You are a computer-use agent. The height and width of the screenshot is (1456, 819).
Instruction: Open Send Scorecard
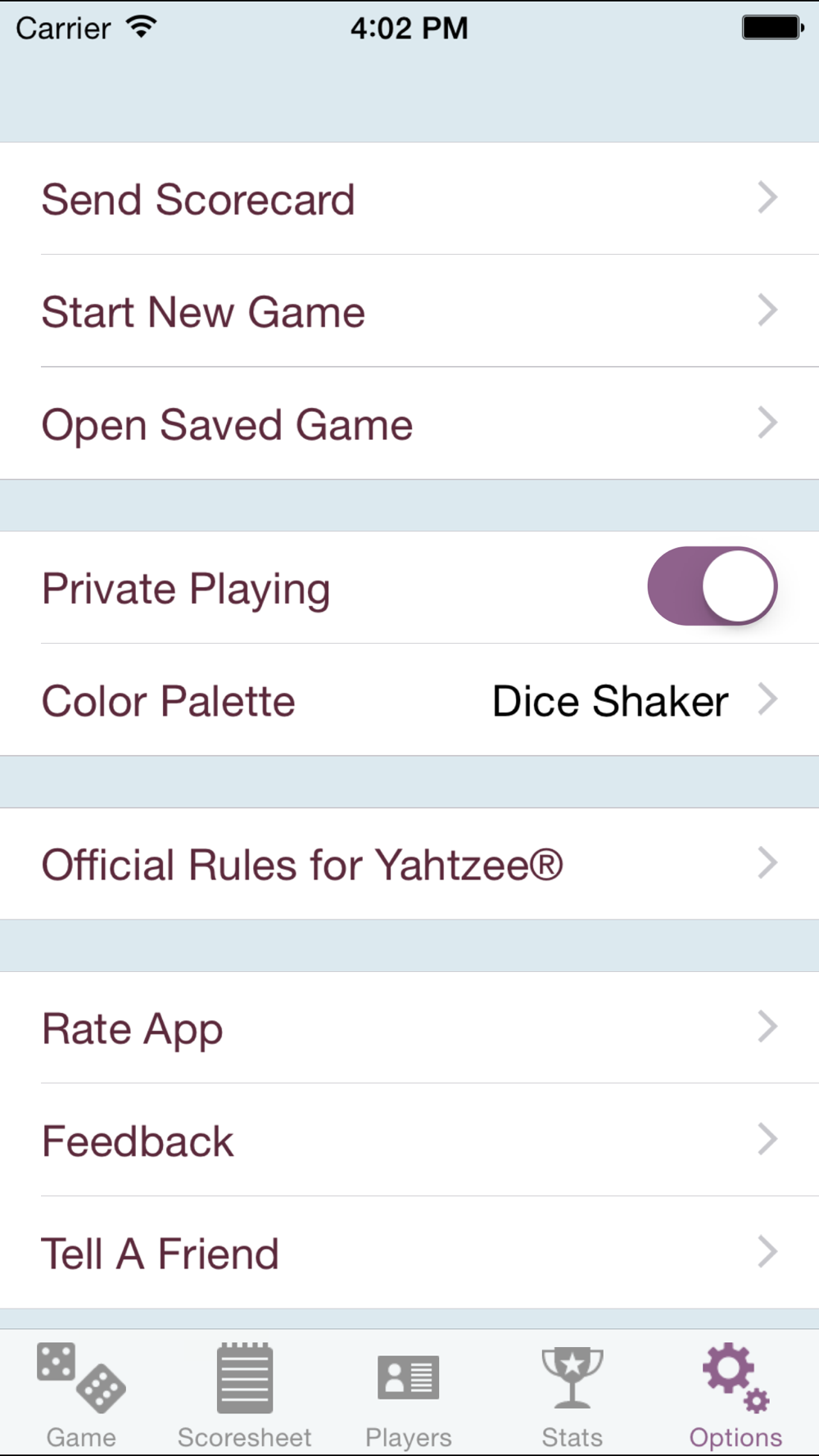point(409,199)
